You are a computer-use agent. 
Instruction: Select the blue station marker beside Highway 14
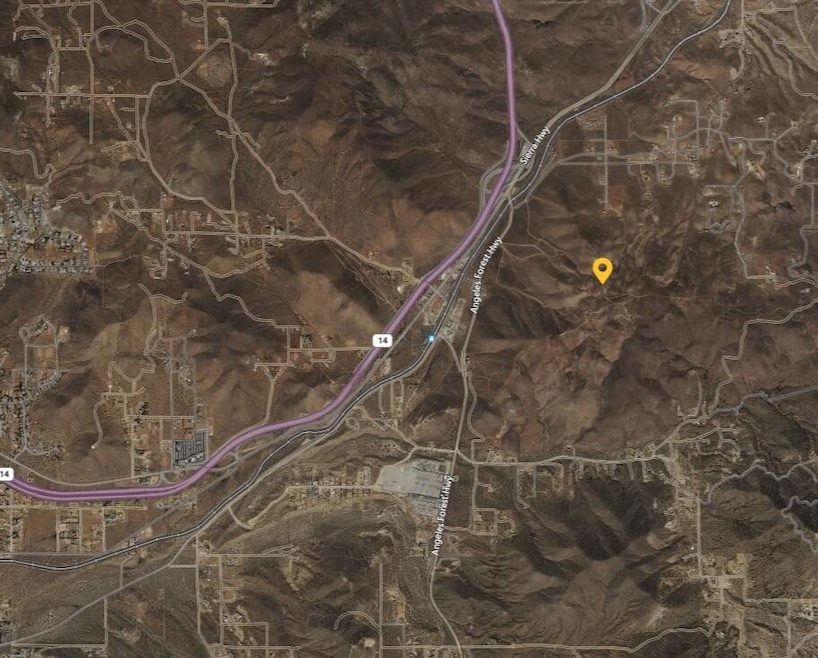(x=432, y=338)
